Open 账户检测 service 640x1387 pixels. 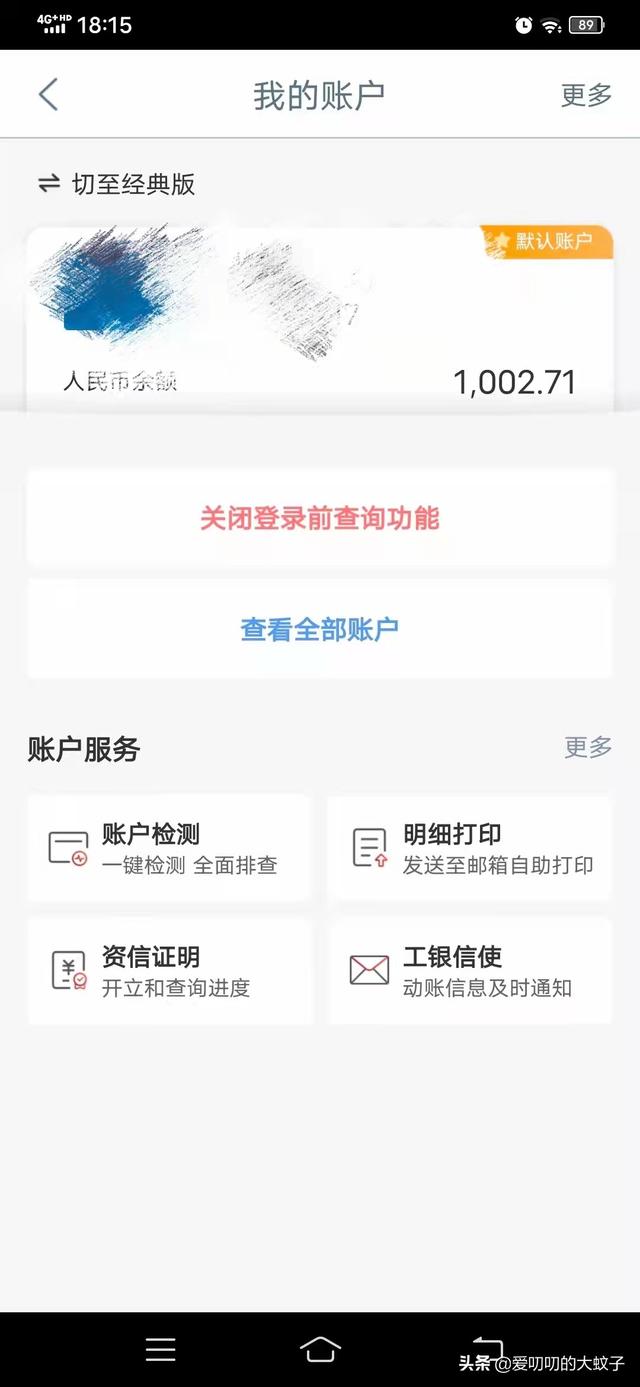point(169,849)
